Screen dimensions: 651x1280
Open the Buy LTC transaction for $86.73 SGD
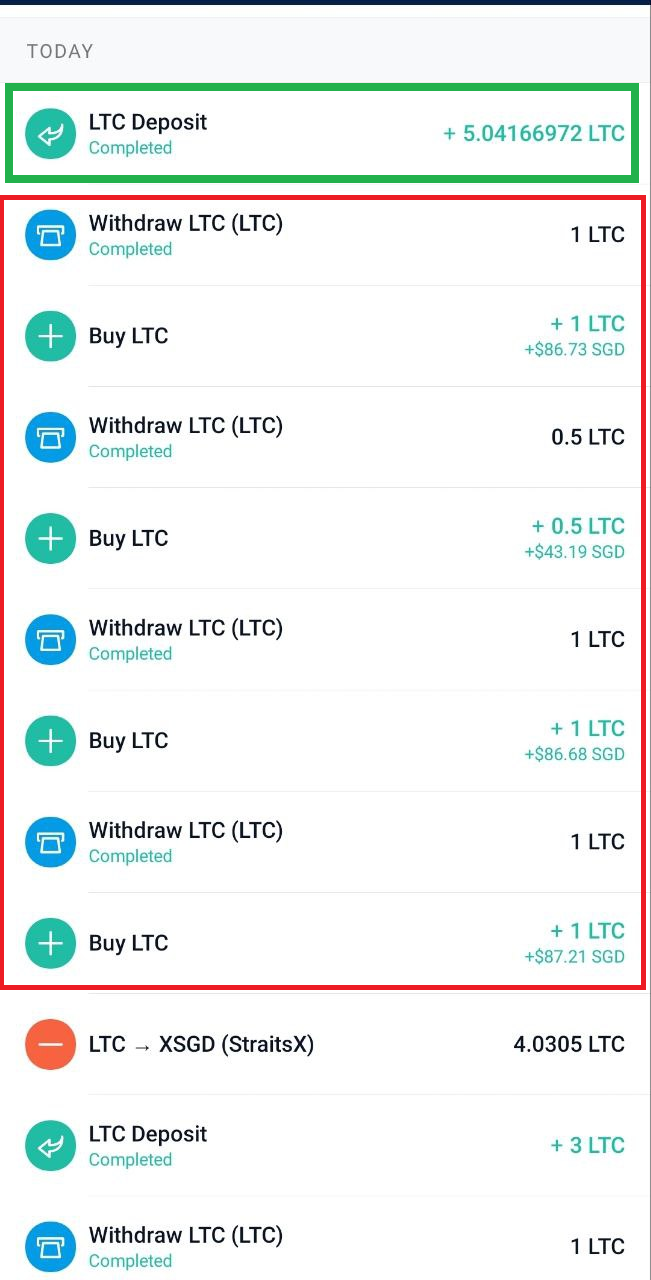[x=325, y=336]
